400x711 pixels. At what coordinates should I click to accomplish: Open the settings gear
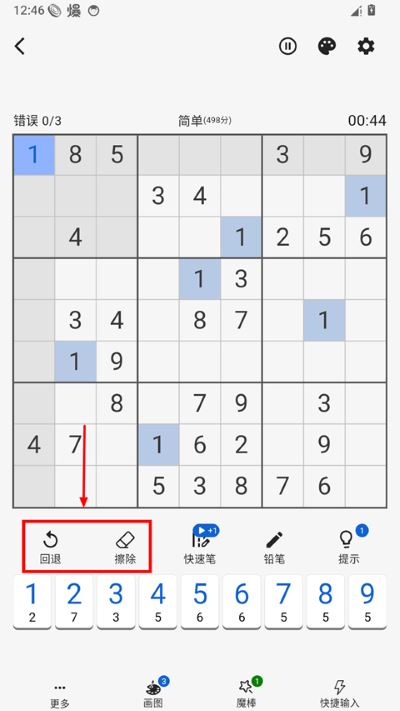pos(366,46)
